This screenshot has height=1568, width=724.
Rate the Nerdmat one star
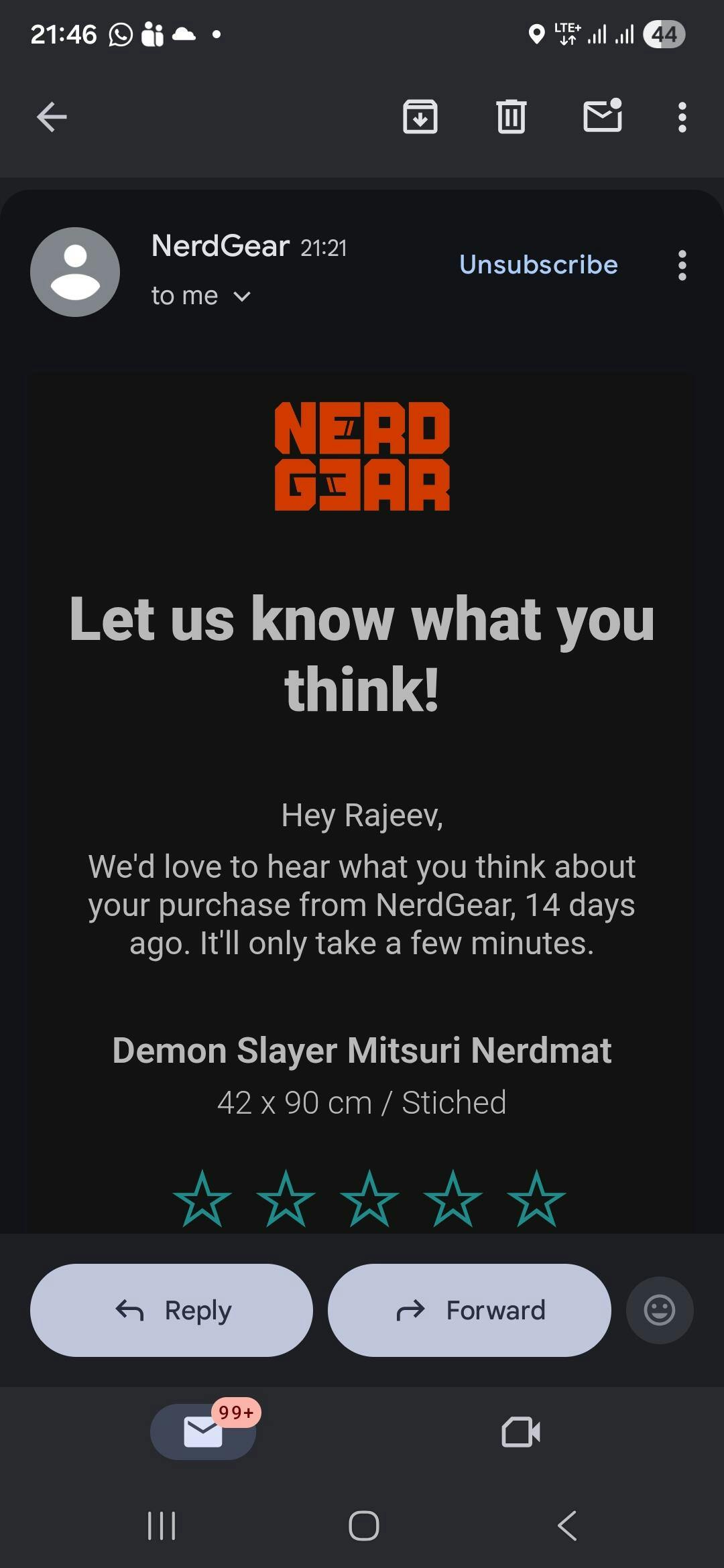(202, 1199)
